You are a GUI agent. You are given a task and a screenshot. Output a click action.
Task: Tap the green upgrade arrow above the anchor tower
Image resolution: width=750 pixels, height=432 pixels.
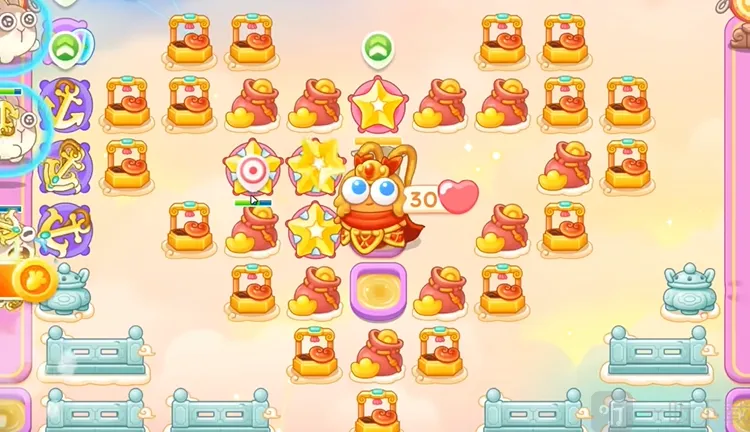[x=65, y=47]
